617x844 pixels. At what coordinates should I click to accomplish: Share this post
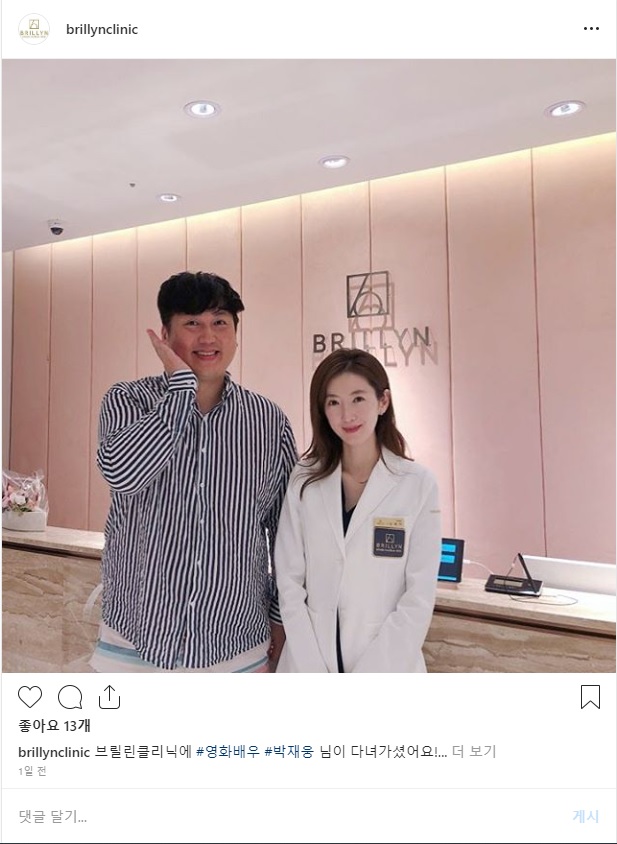109,697
